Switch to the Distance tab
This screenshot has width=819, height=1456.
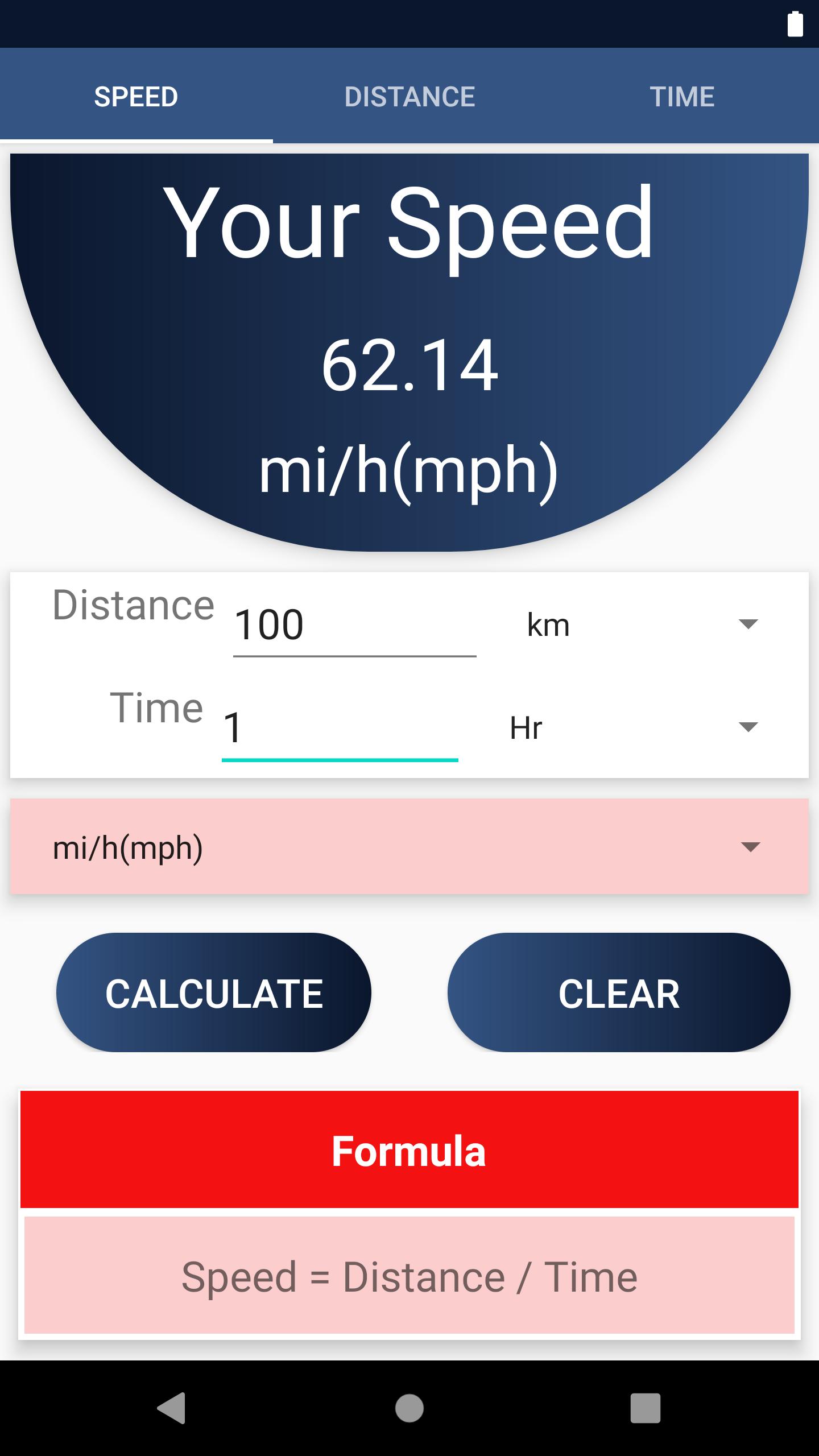coord(409,97)
